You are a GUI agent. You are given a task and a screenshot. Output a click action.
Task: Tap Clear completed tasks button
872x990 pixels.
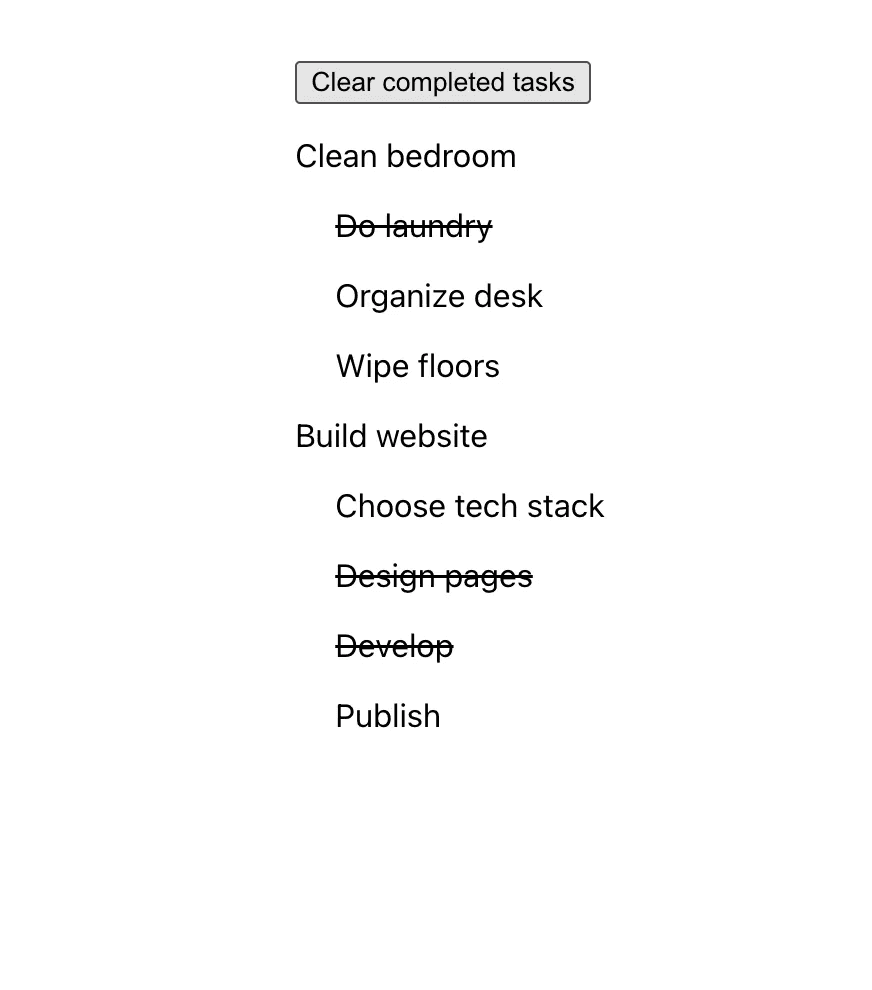point(442,82)
